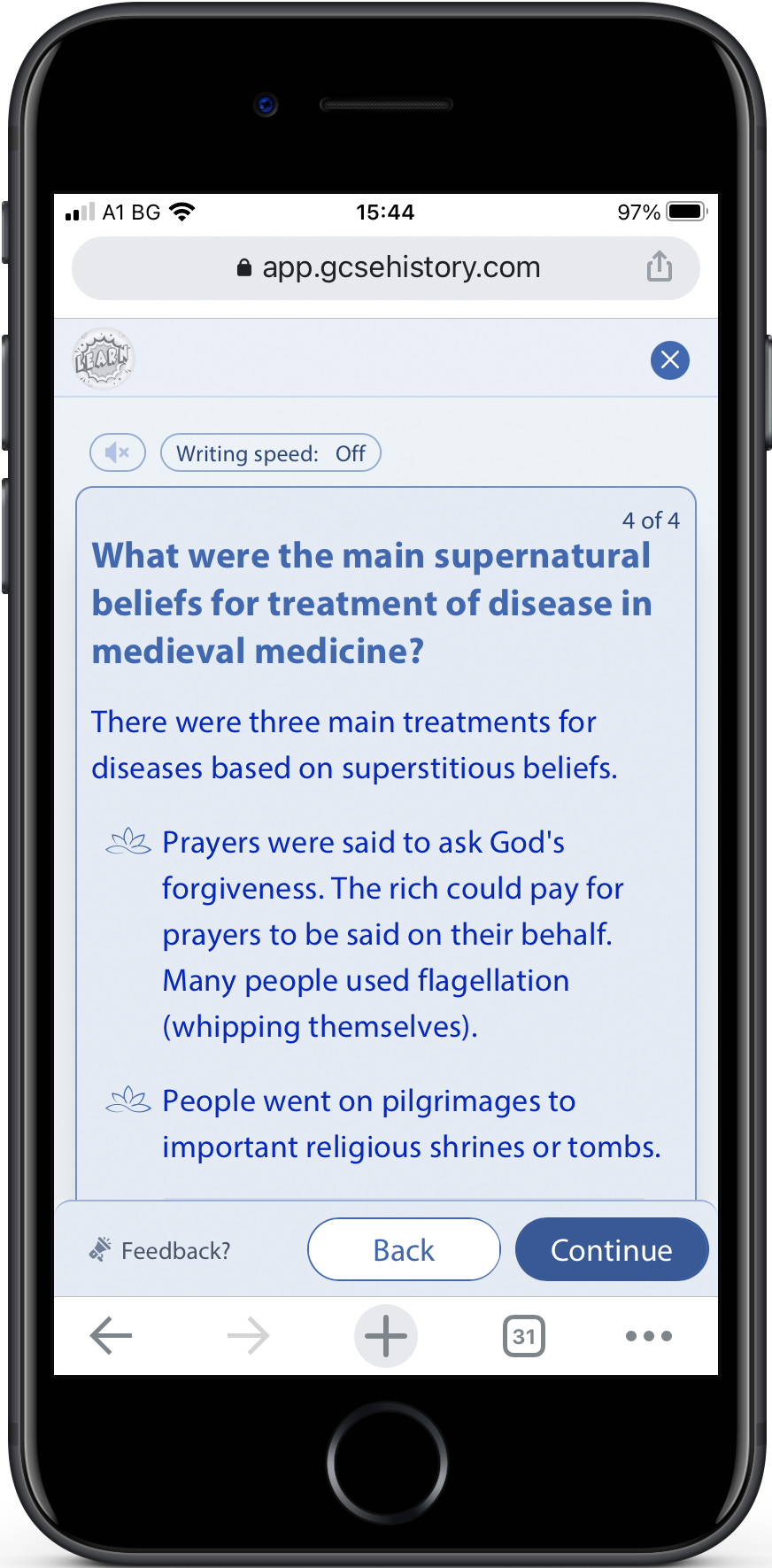Change the Writing speed setting
The width and height of the screenshot is (772, 1568).
point(271,453)
